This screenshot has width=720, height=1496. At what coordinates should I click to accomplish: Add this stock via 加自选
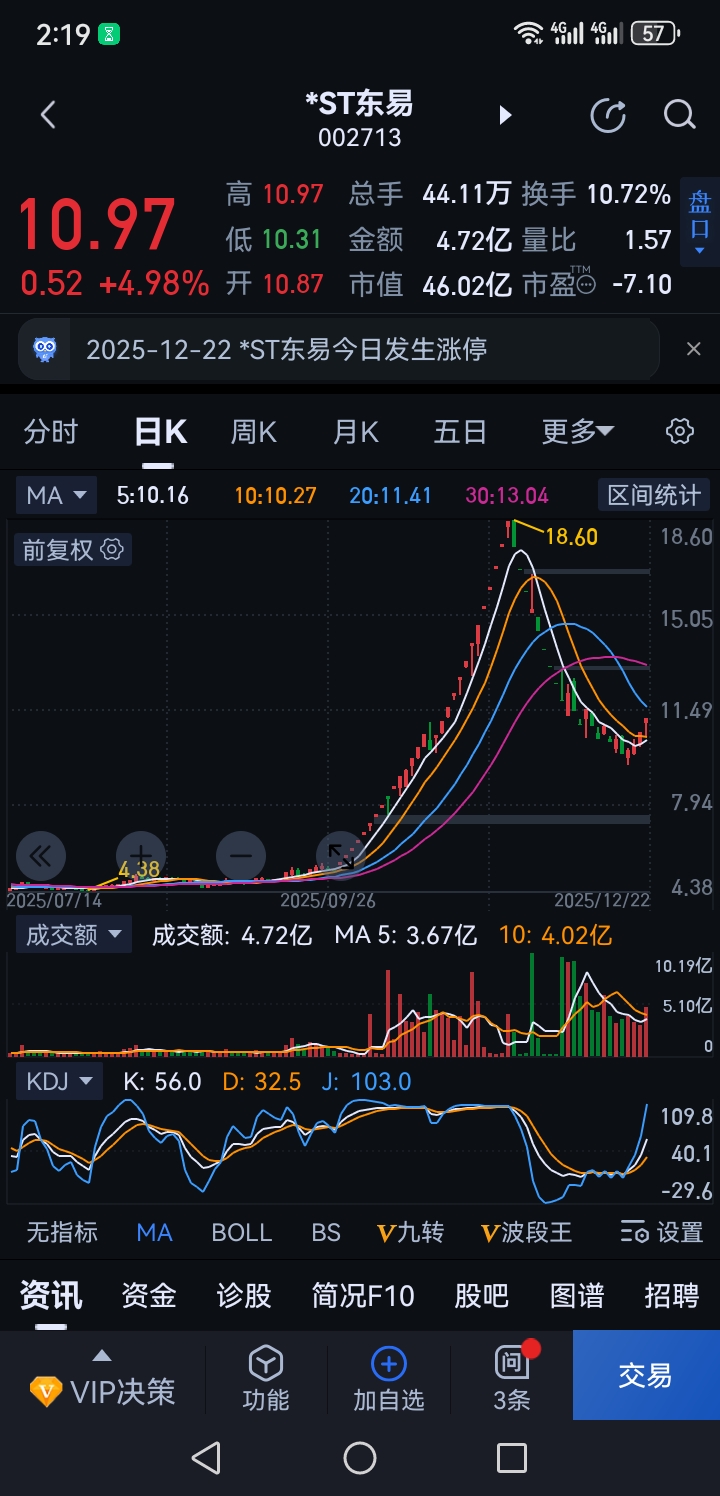point(388,1377)
